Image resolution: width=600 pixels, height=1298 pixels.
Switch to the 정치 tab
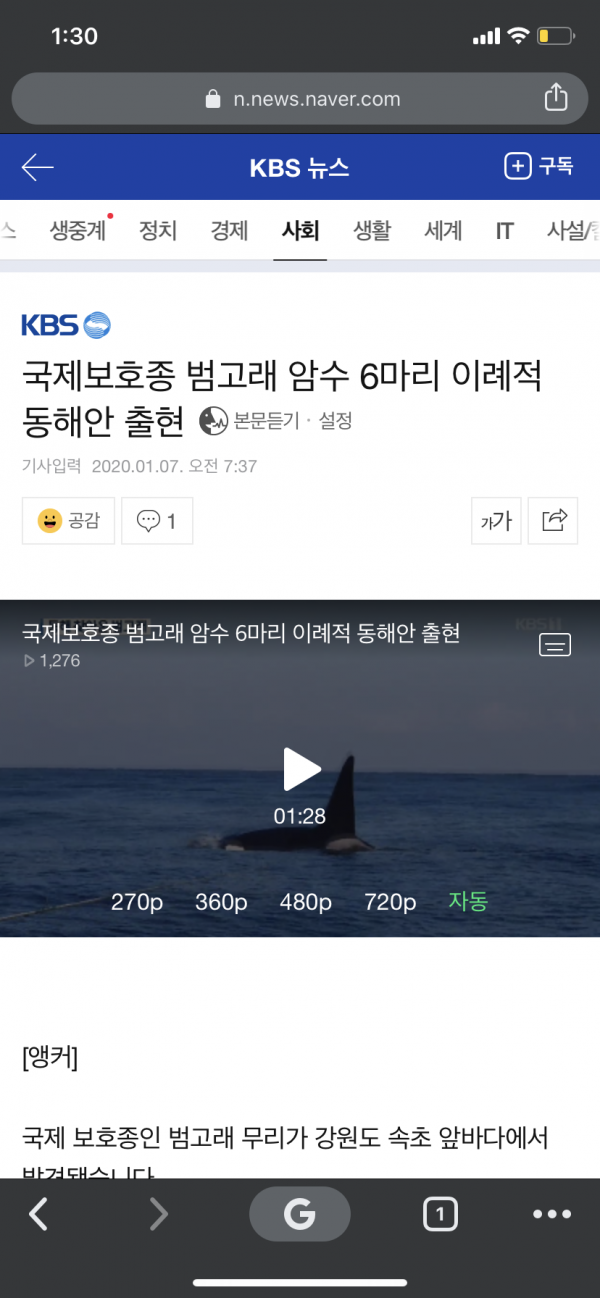click(x=158, y=231)
